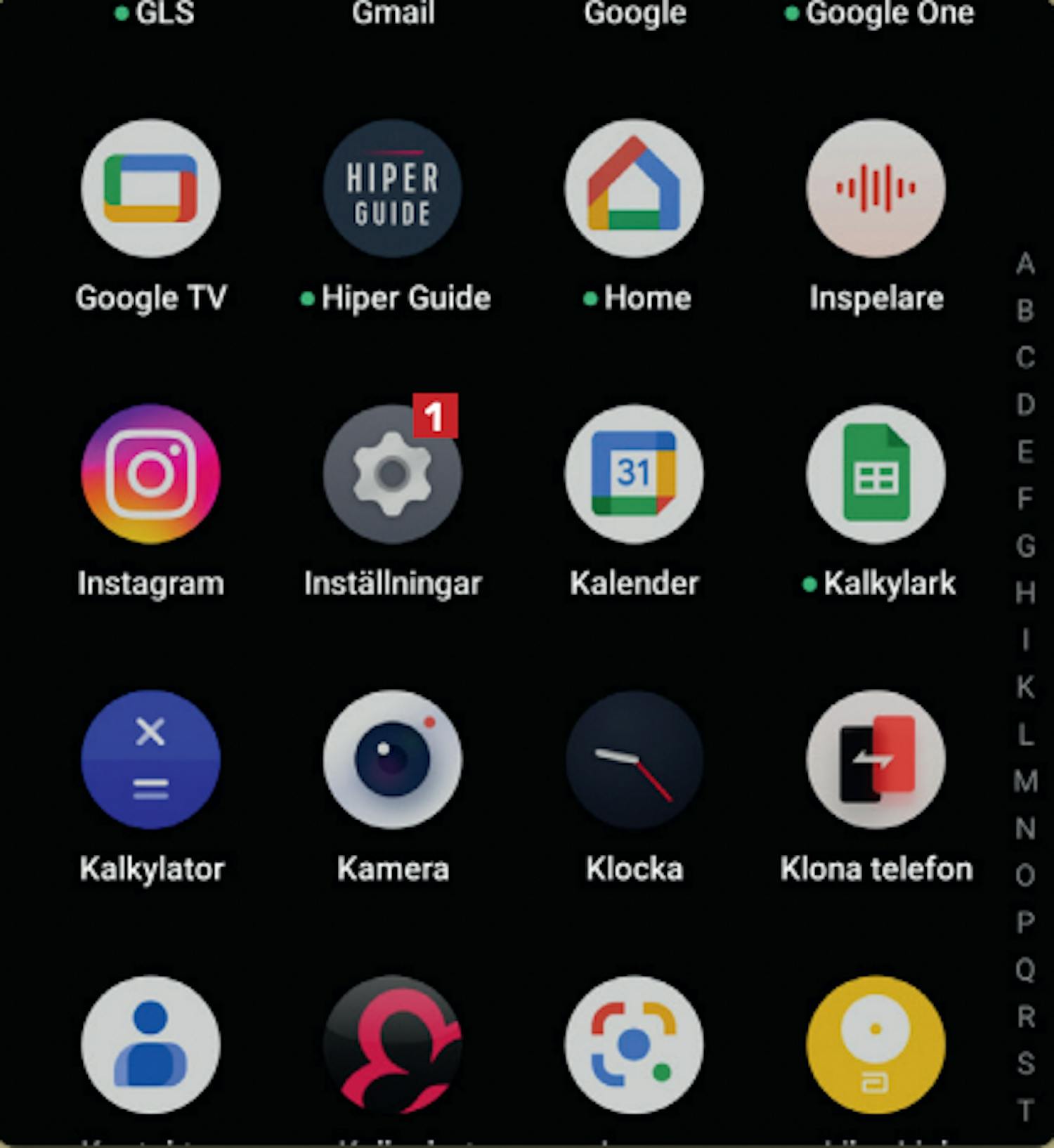The image size is (1054, 1148).
Task: Jump to letter M in the index
Action: [x=1025, y=781]
